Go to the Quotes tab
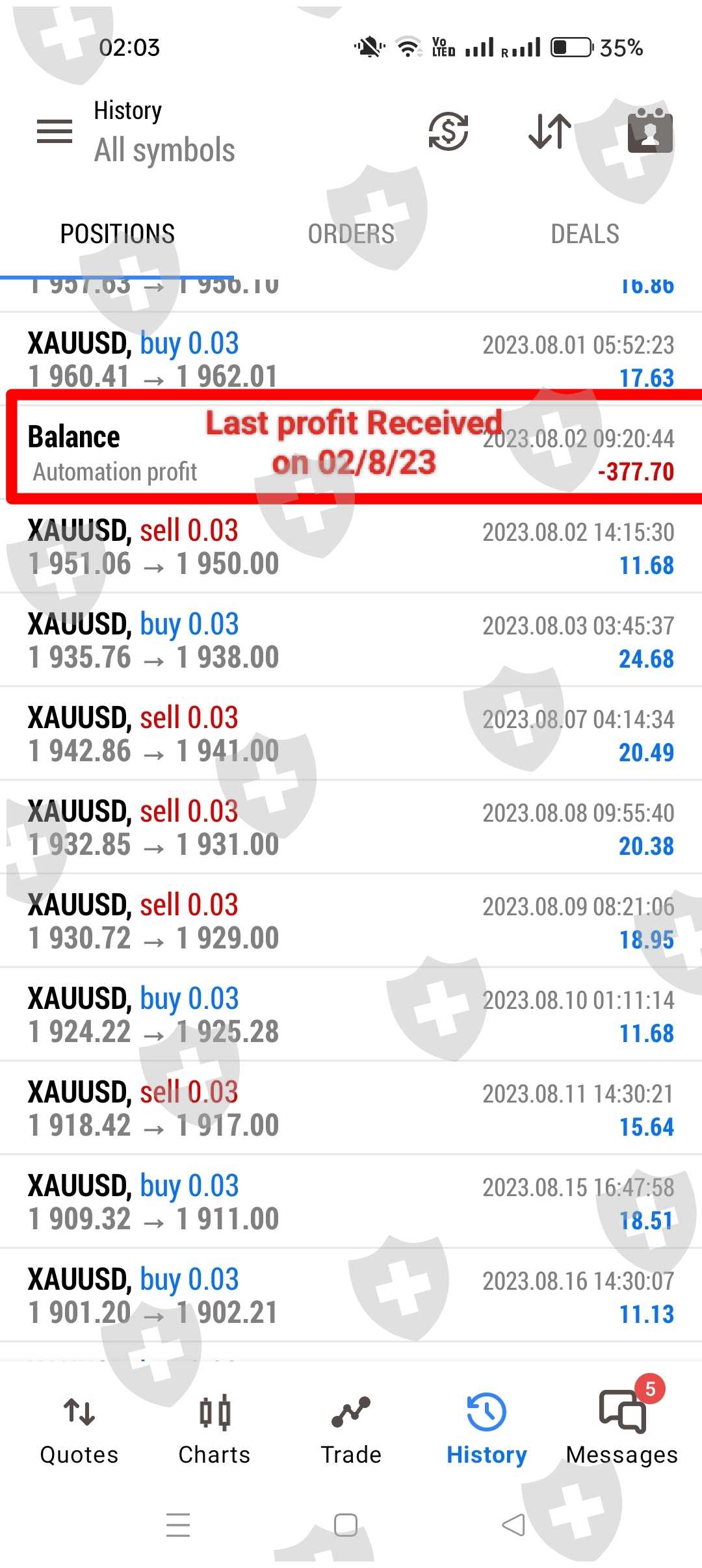 79,1429
